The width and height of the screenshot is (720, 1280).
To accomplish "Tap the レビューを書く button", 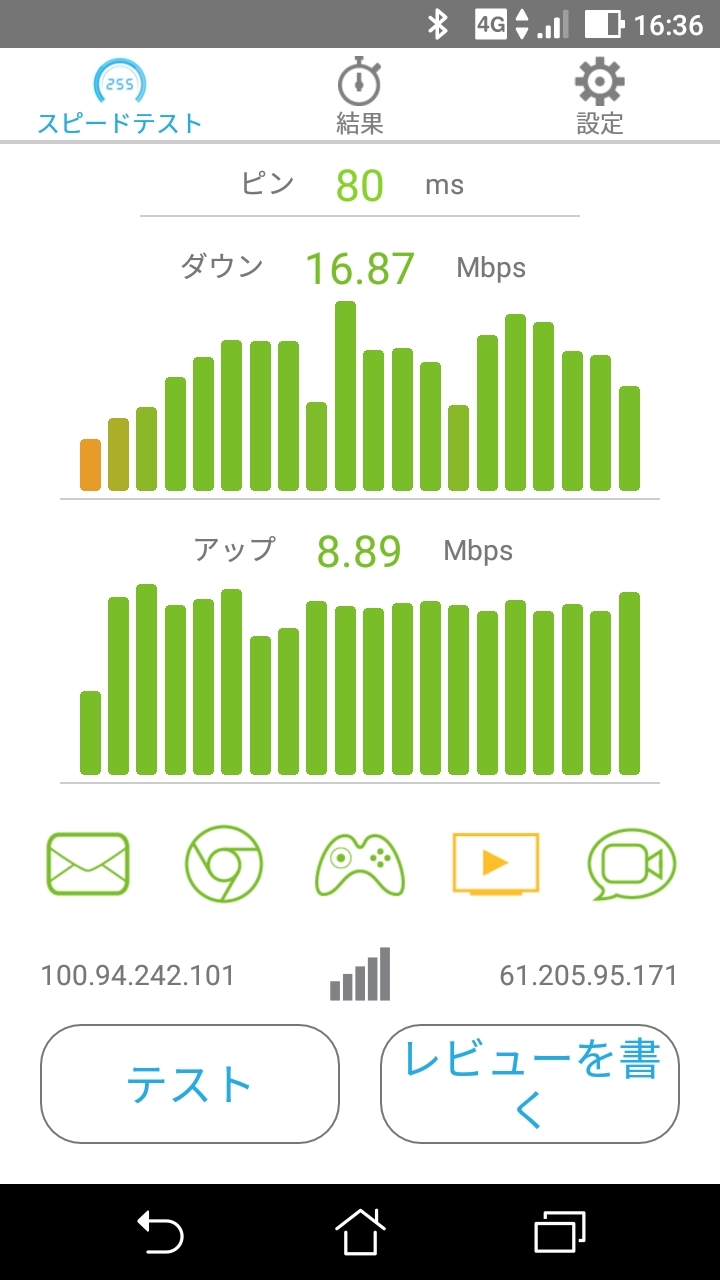I will click(530, 1084).
